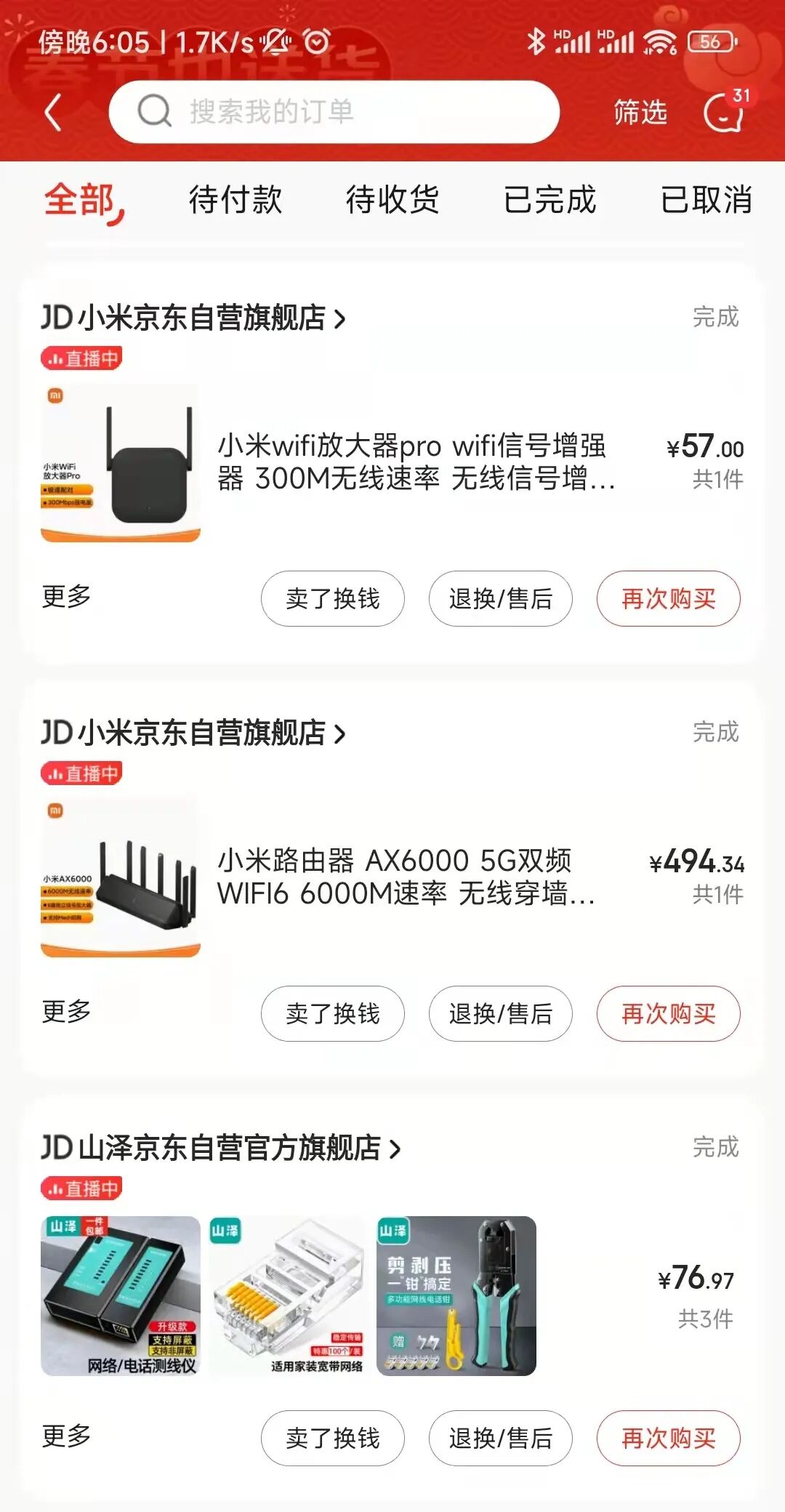Tap 卖了换钱 for the 山泽 order
This screenshot has width=785, height=1512.
click(333, 1439)
